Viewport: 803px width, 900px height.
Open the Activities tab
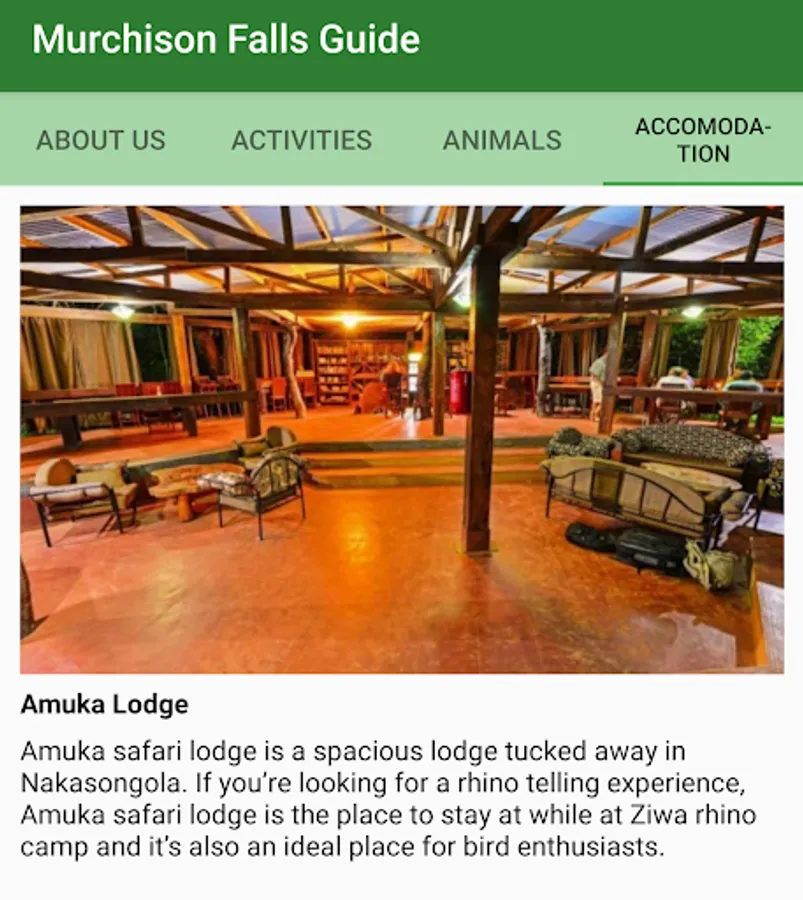coord(301,140)
